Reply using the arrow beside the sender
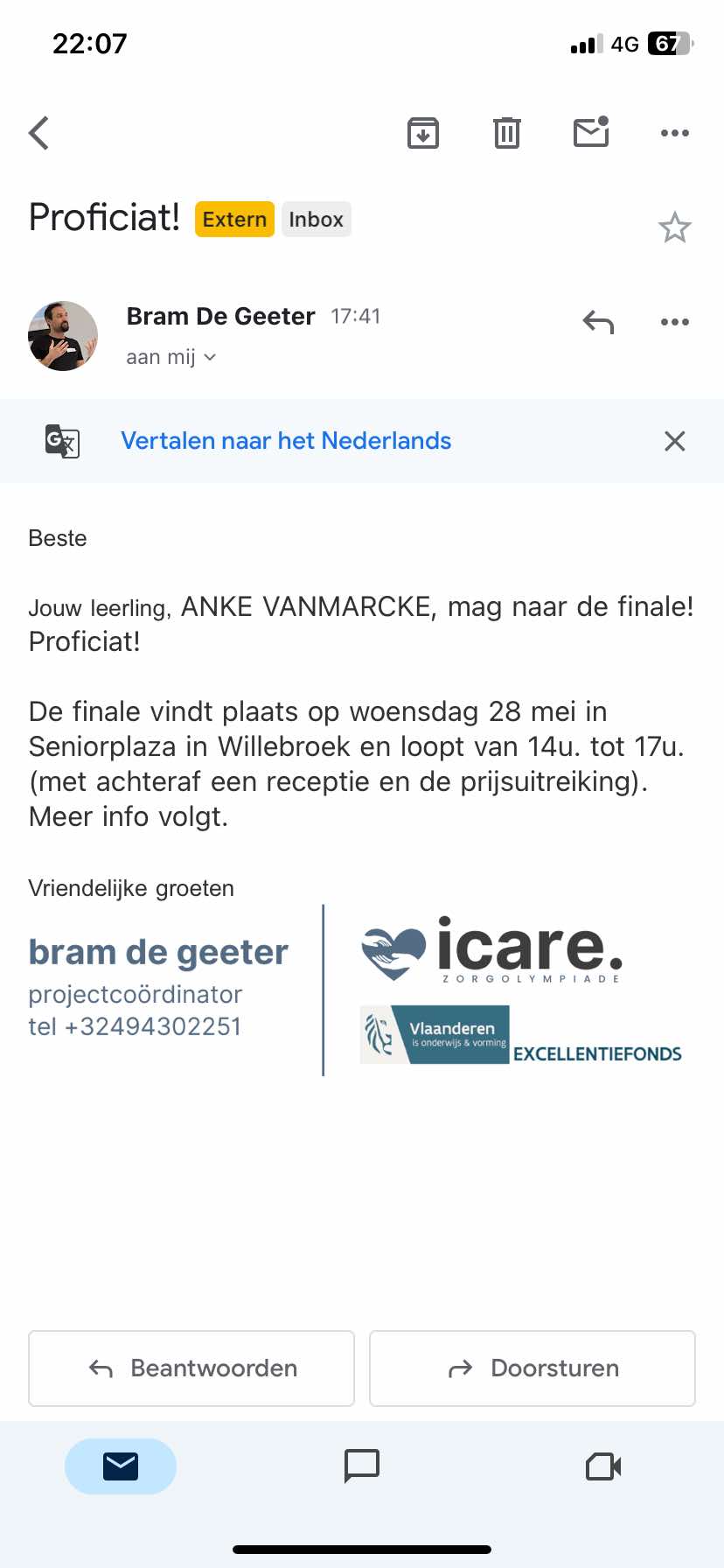This screenshot has width=724, height=1568. 598,322
